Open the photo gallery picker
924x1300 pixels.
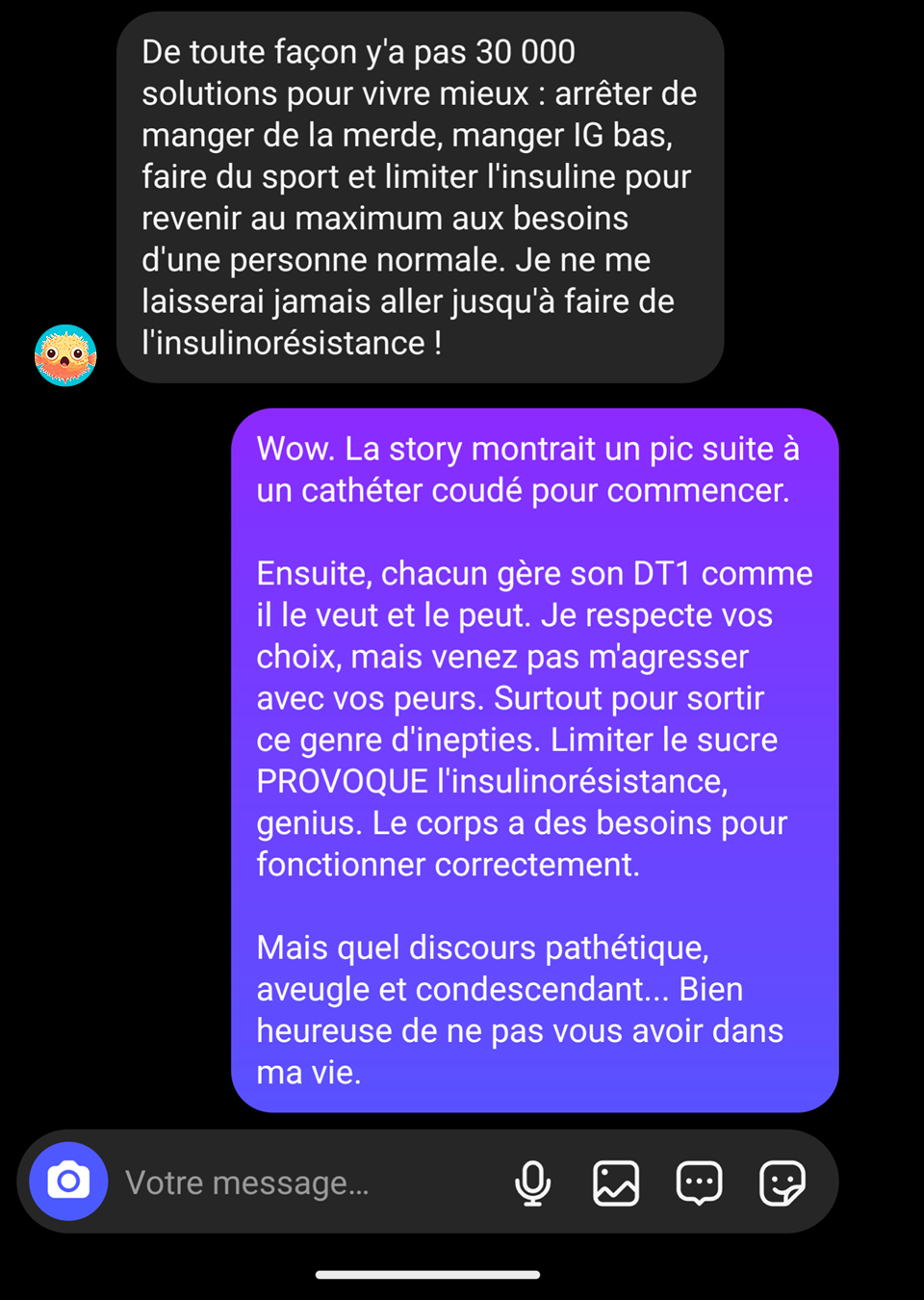[x=616, y=1183]
